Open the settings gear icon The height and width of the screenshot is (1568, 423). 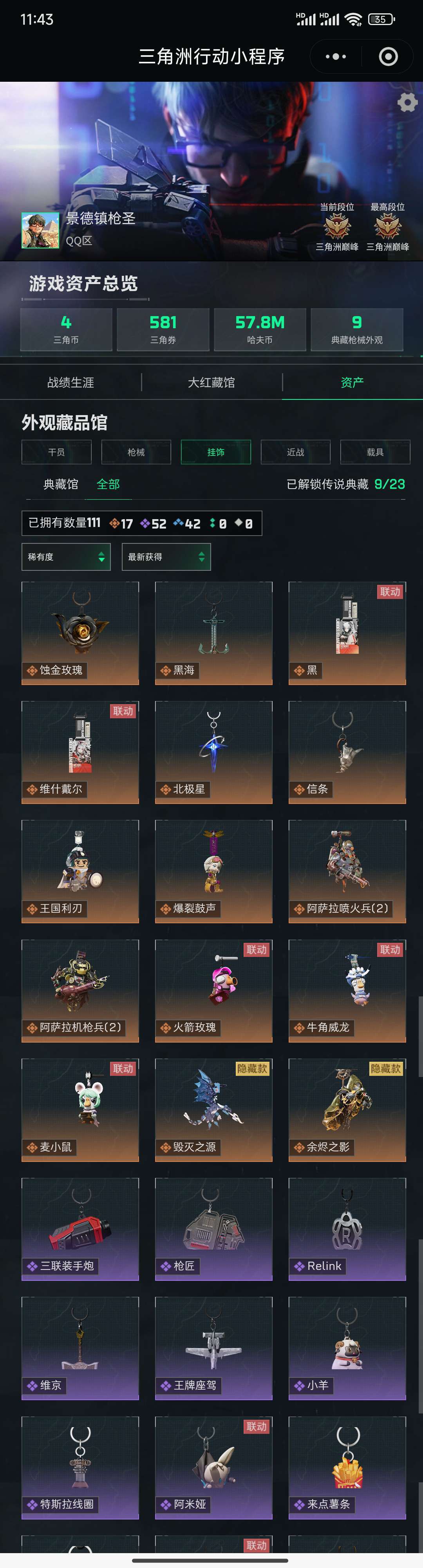(407, 102)
